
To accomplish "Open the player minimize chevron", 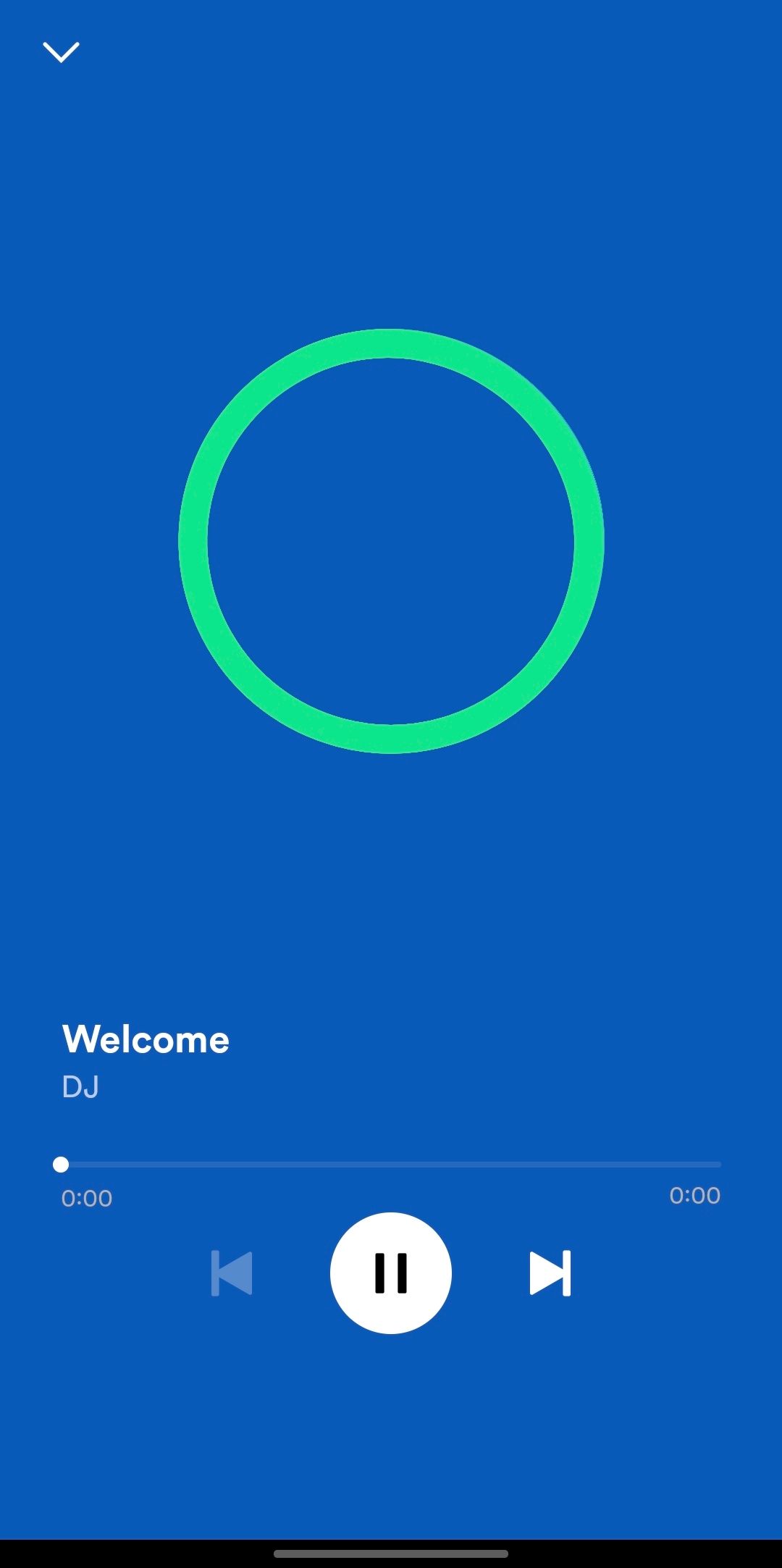I will click(62, 51).
